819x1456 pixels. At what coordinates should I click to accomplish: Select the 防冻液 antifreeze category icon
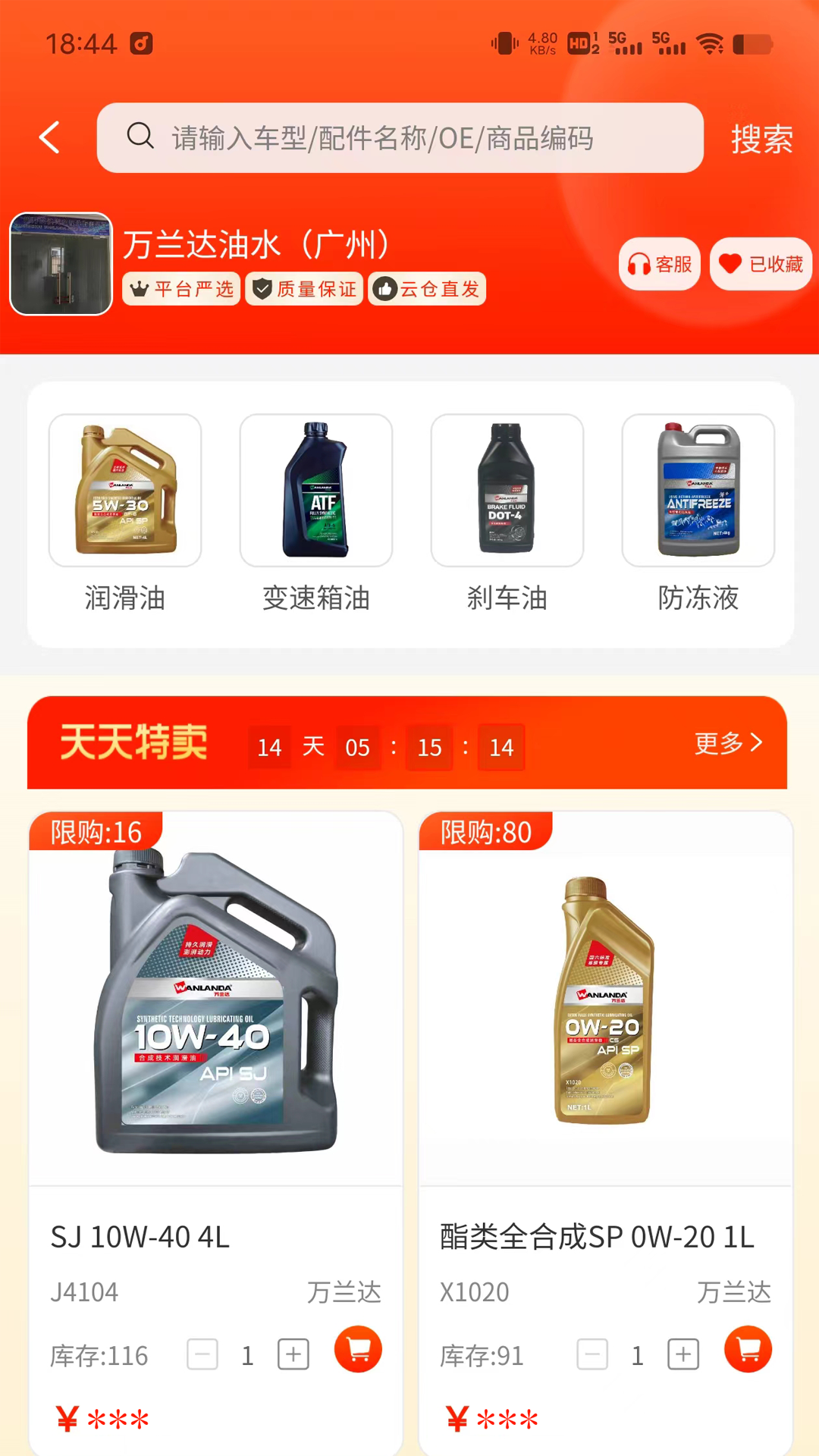tap(698, 490)
